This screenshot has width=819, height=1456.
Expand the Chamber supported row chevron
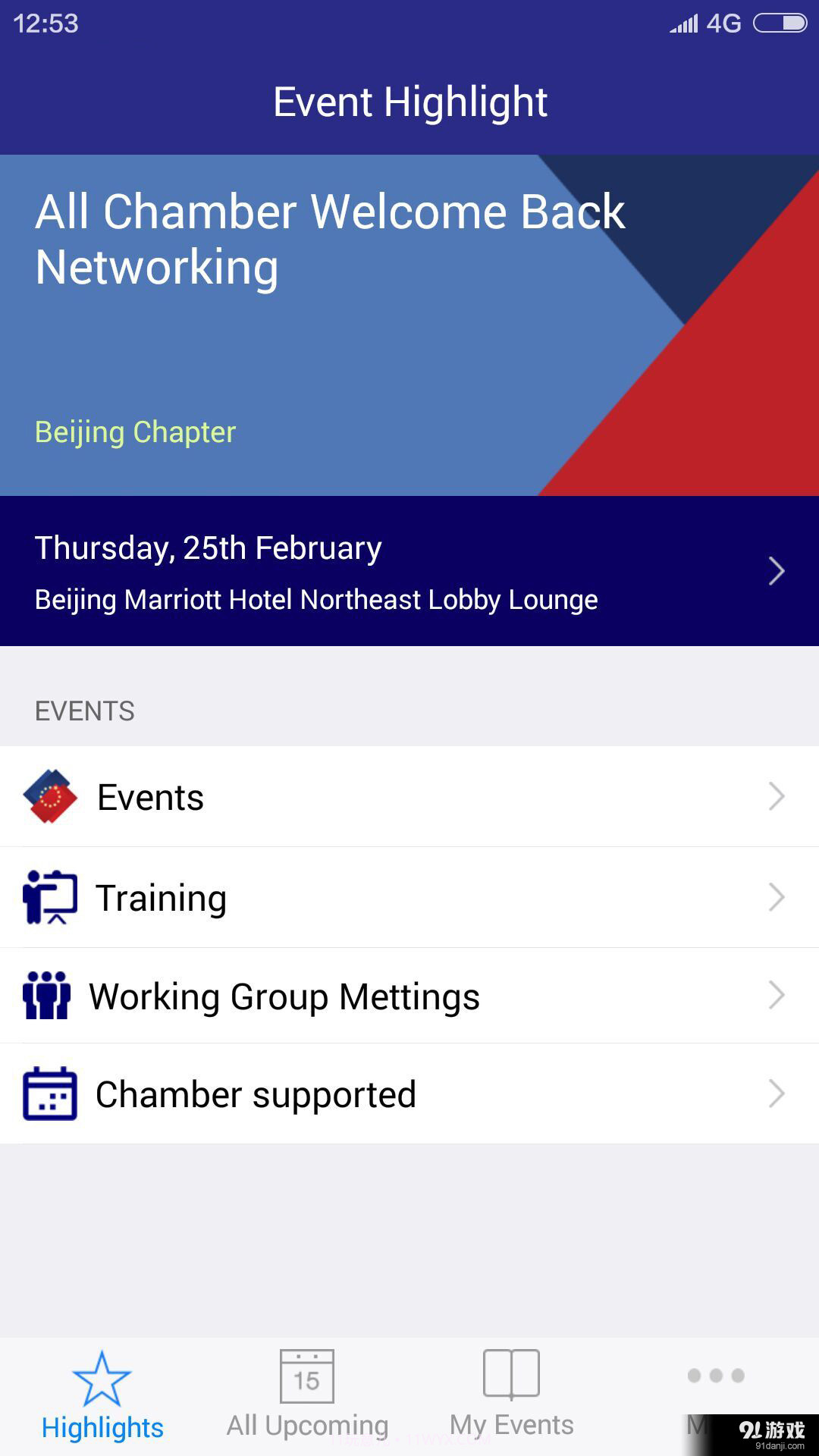click(775, 1094)
